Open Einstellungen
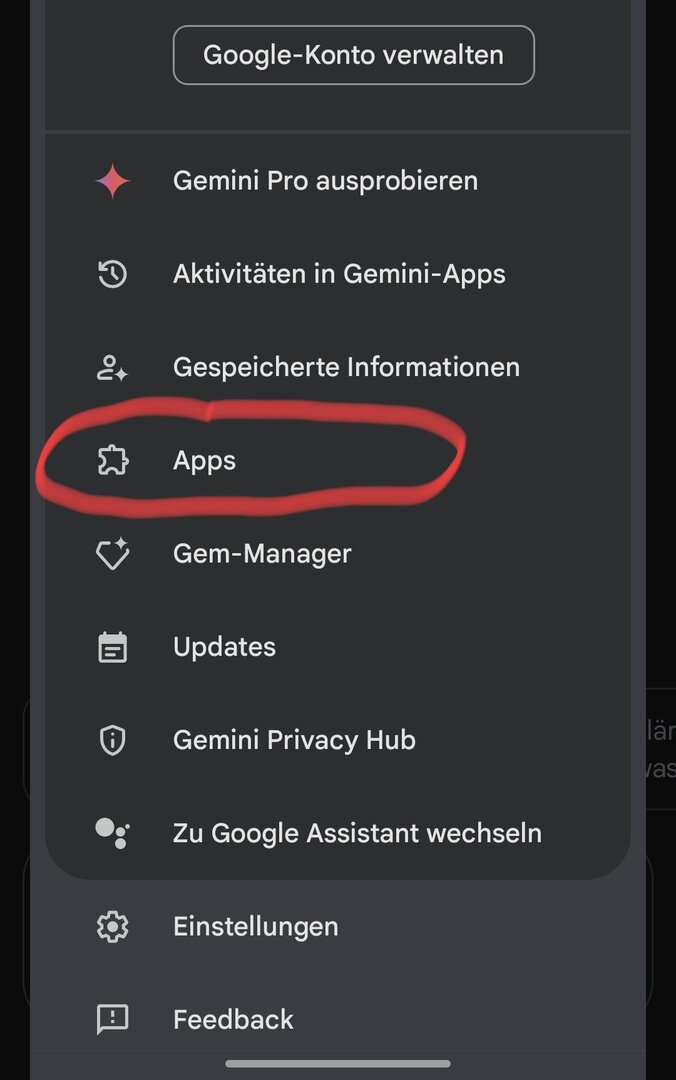 255,926
